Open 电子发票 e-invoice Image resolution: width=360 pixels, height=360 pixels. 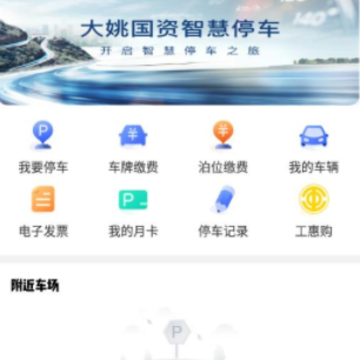point(43,211)
